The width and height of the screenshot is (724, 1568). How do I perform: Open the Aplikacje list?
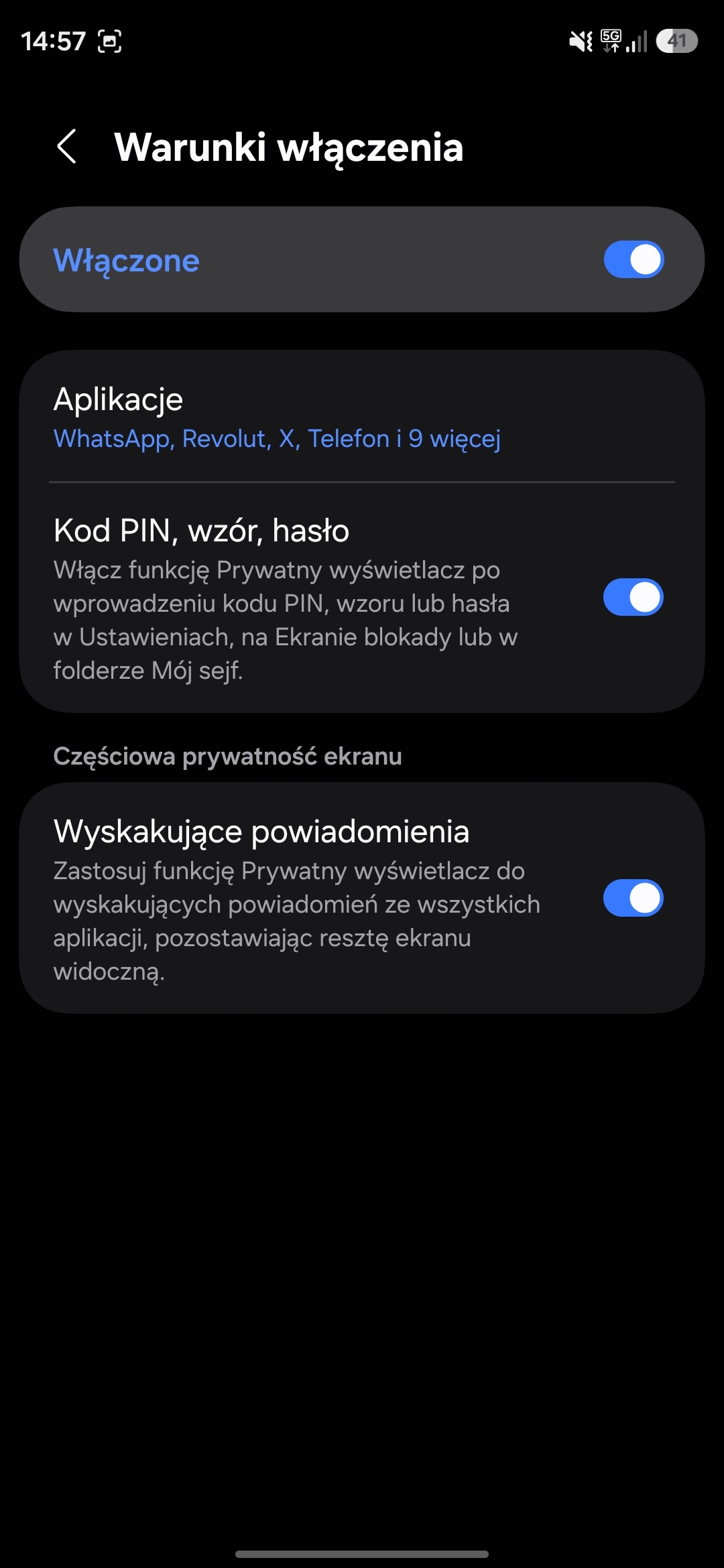[276, 417]
